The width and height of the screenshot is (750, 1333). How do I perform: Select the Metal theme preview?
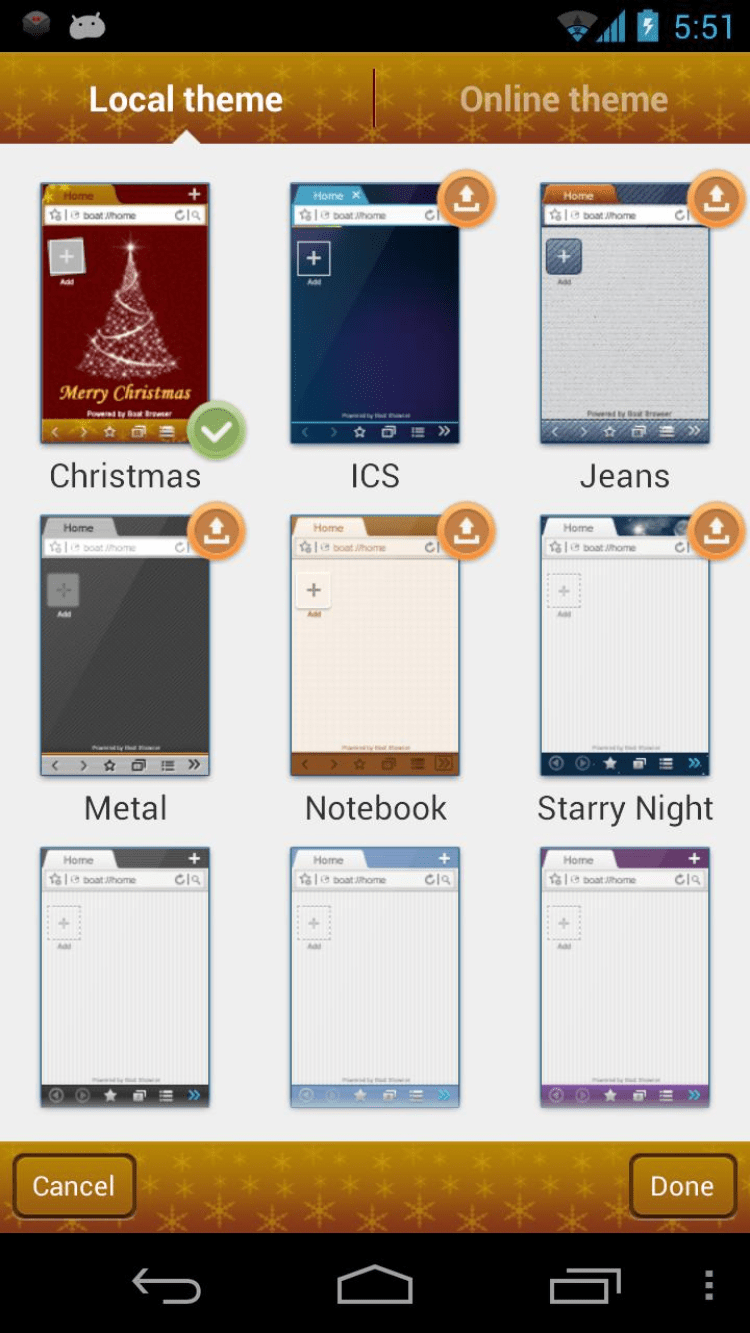(125, 645)
